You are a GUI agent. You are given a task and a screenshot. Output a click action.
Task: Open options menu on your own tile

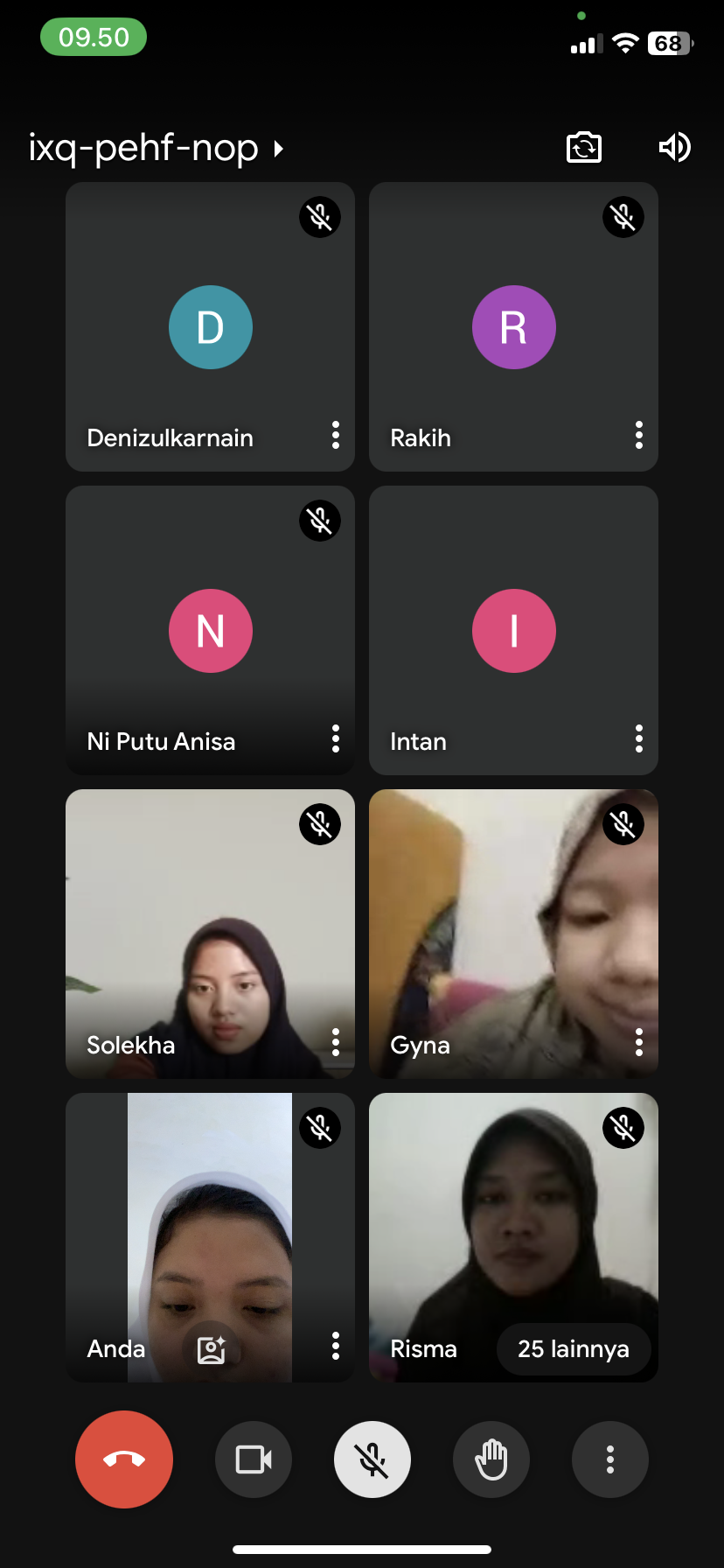click(x=336, y=1346)
